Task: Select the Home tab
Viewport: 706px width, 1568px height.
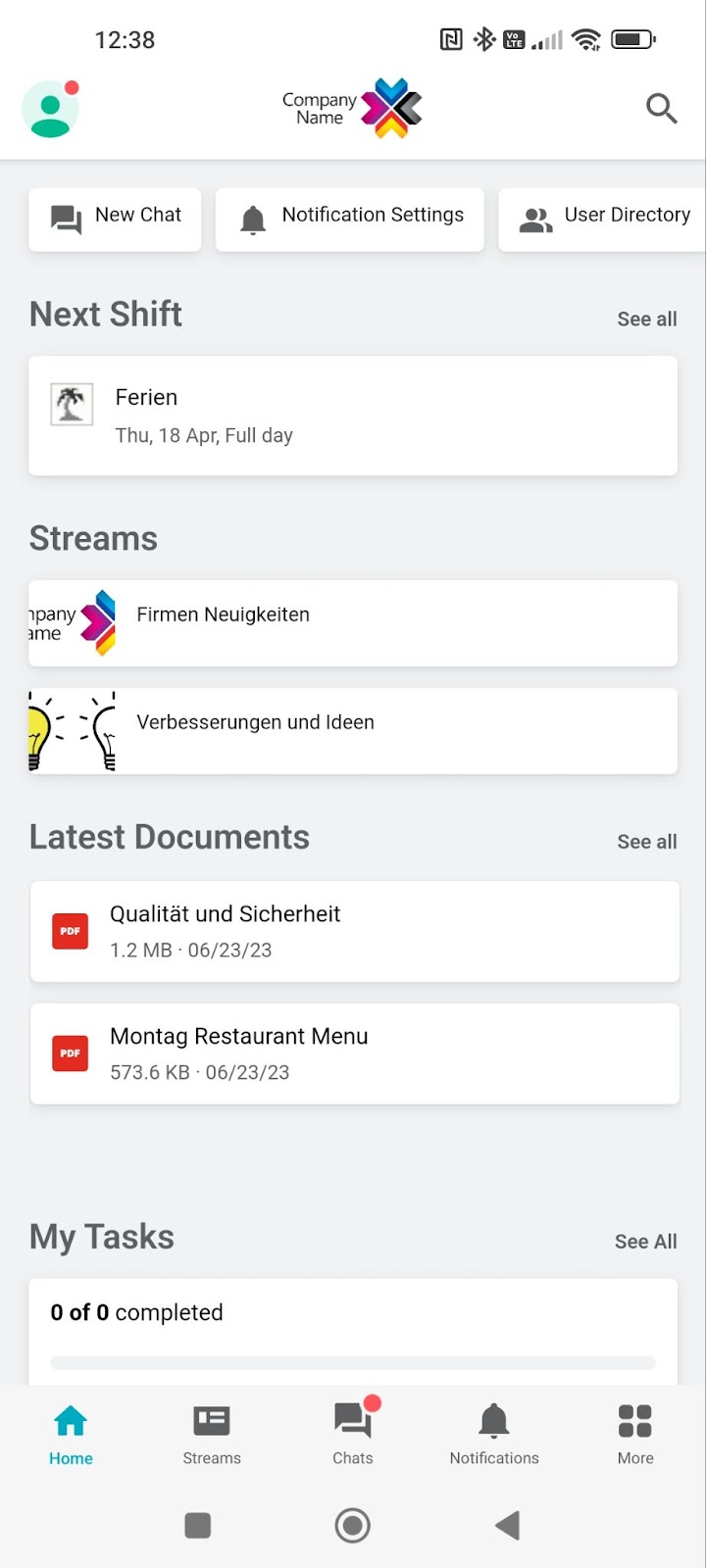Action: pos(71,1434)
